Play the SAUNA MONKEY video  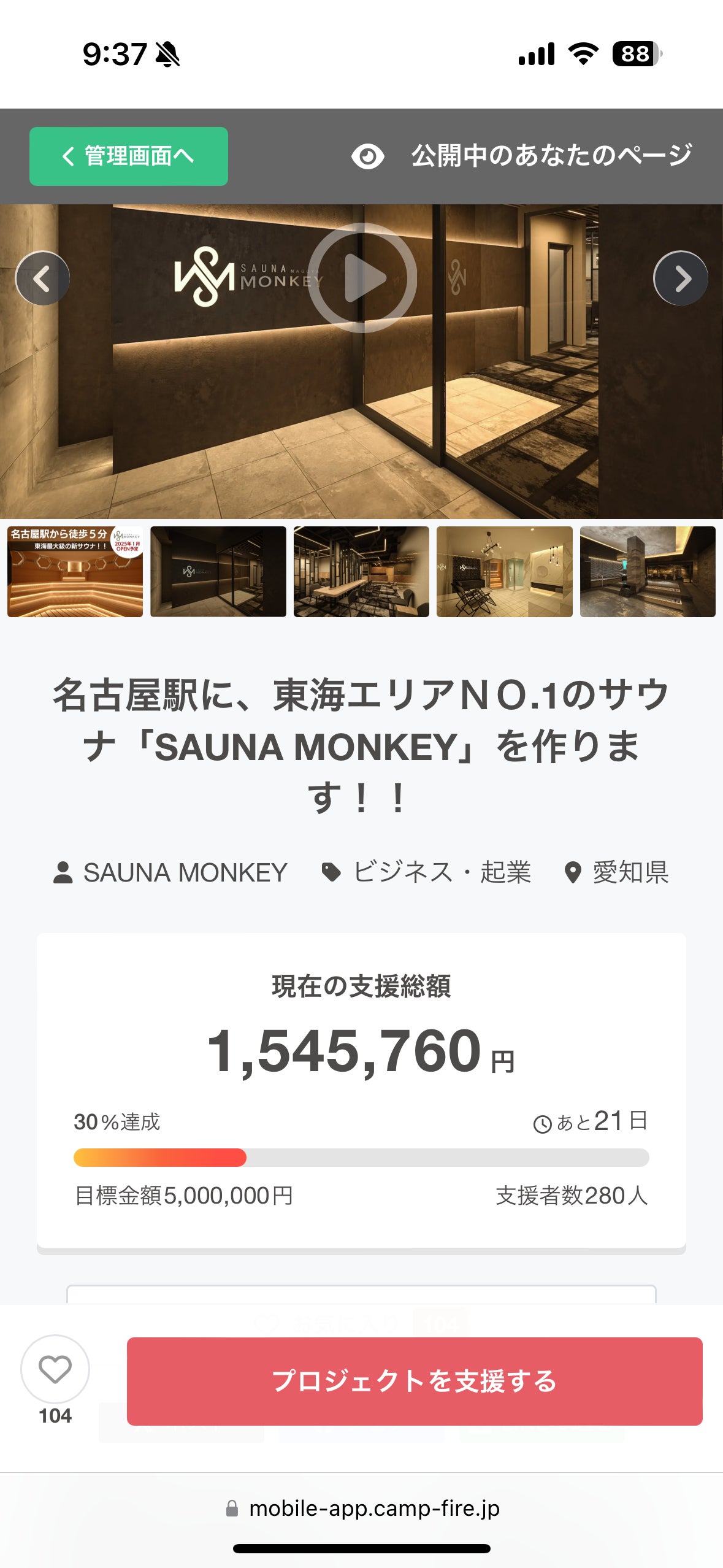[x=362, y=278]
